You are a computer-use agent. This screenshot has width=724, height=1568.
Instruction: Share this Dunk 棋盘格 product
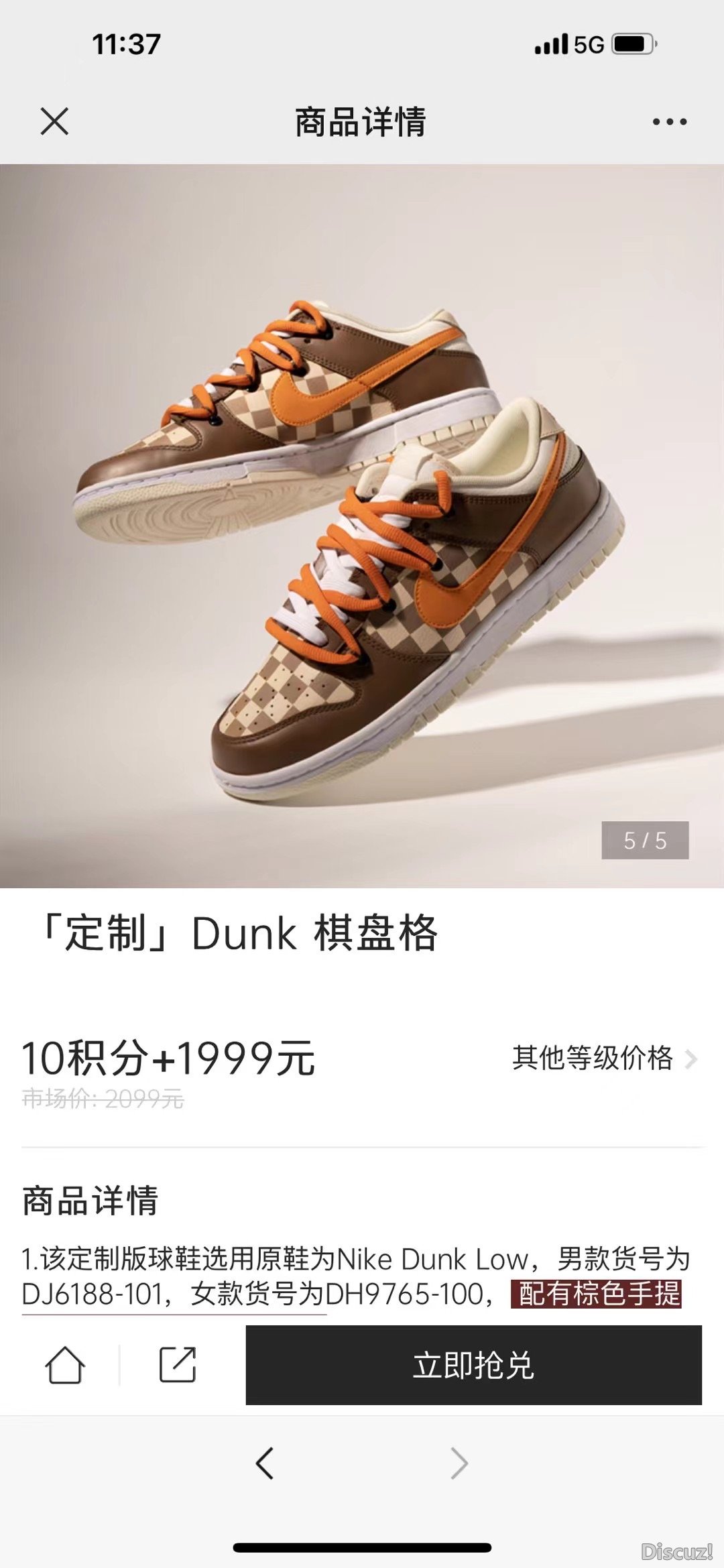pos(178,1365)
